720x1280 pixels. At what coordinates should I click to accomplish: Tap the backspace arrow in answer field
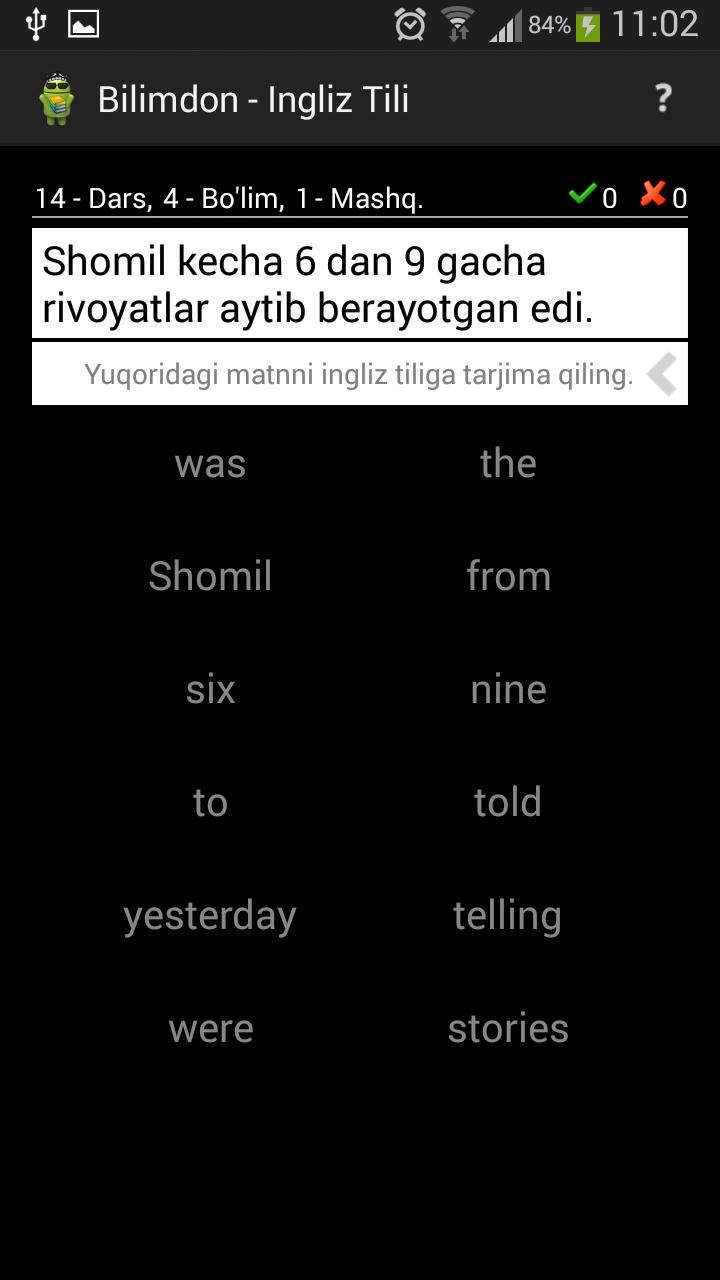tap(662, 375)
